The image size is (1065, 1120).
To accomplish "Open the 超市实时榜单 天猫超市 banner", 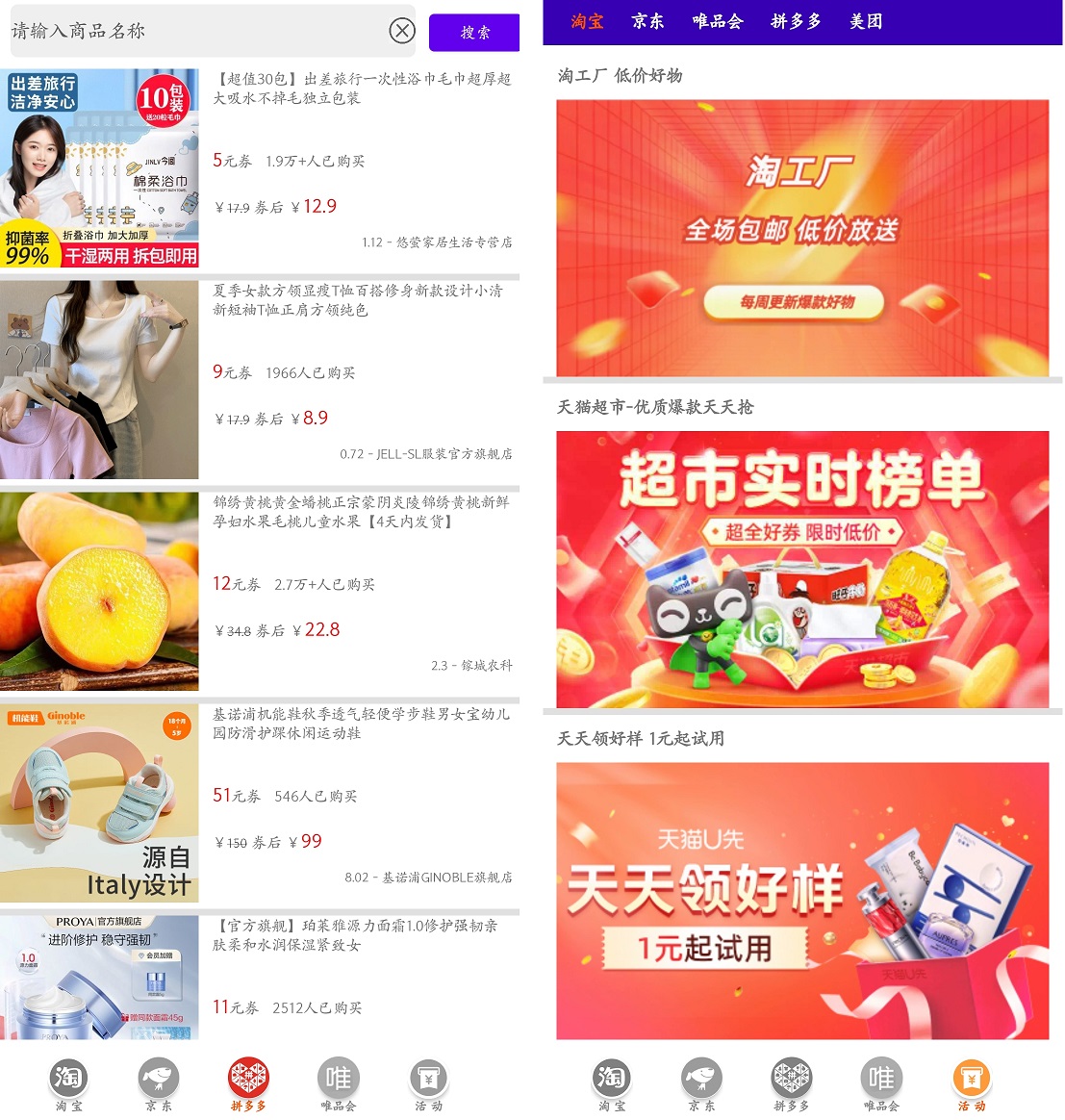I will point(802,569).
